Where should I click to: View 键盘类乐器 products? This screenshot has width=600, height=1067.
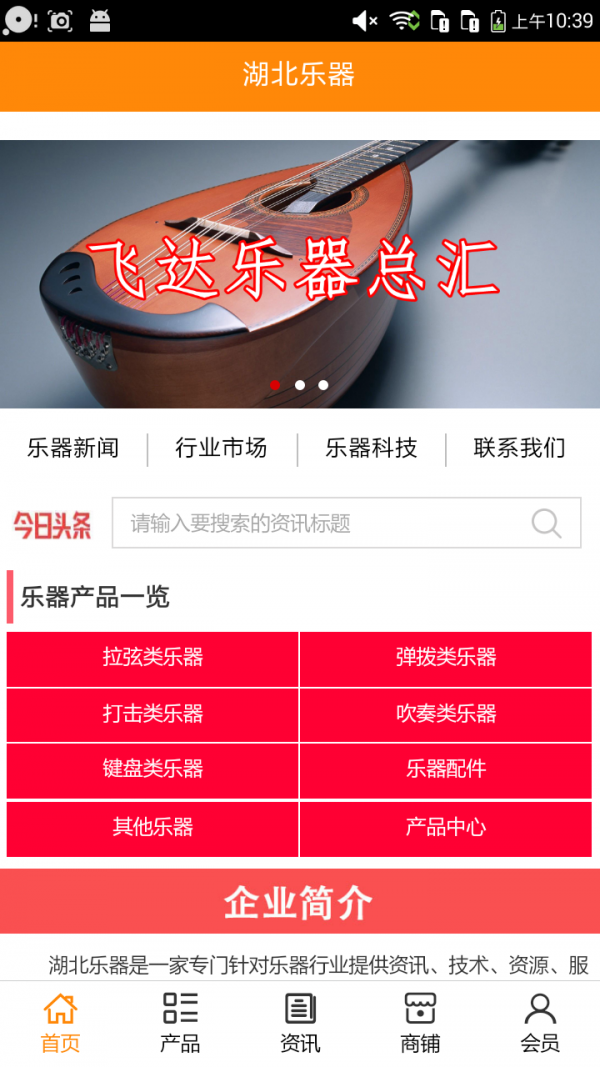pyautogui.click(x=153, y=770)
